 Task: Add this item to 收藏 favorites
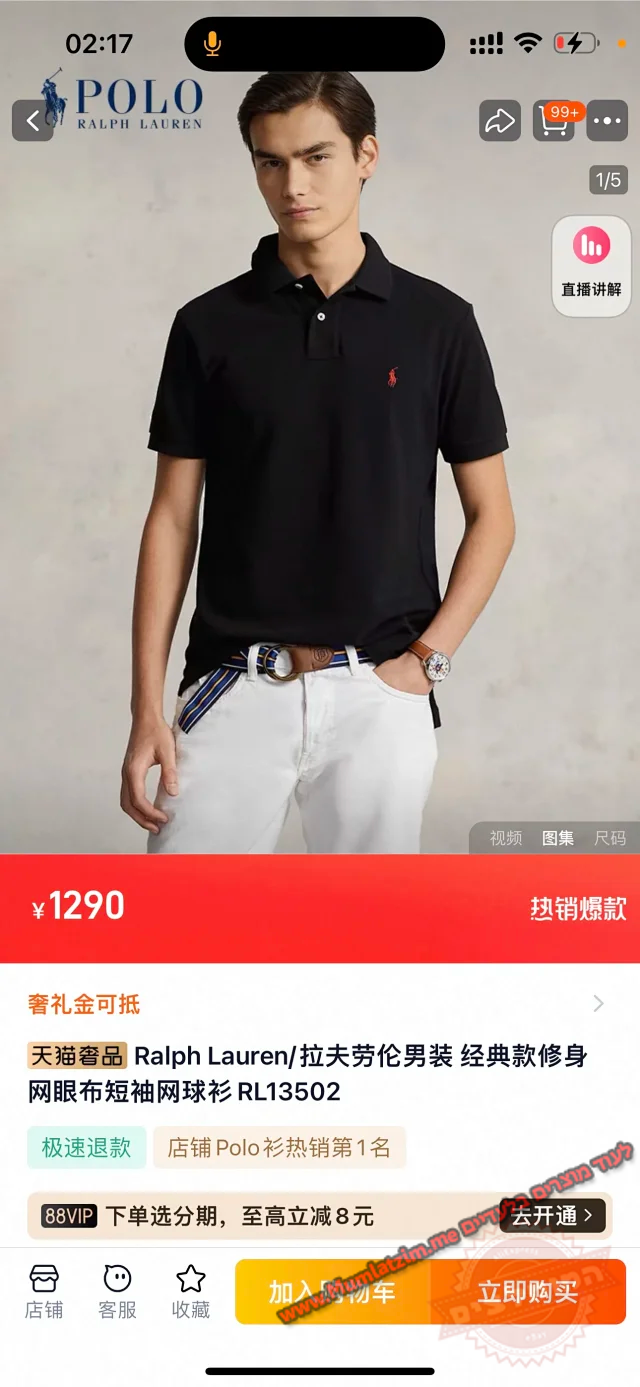pyautogui.click(x=190, y=1291)
